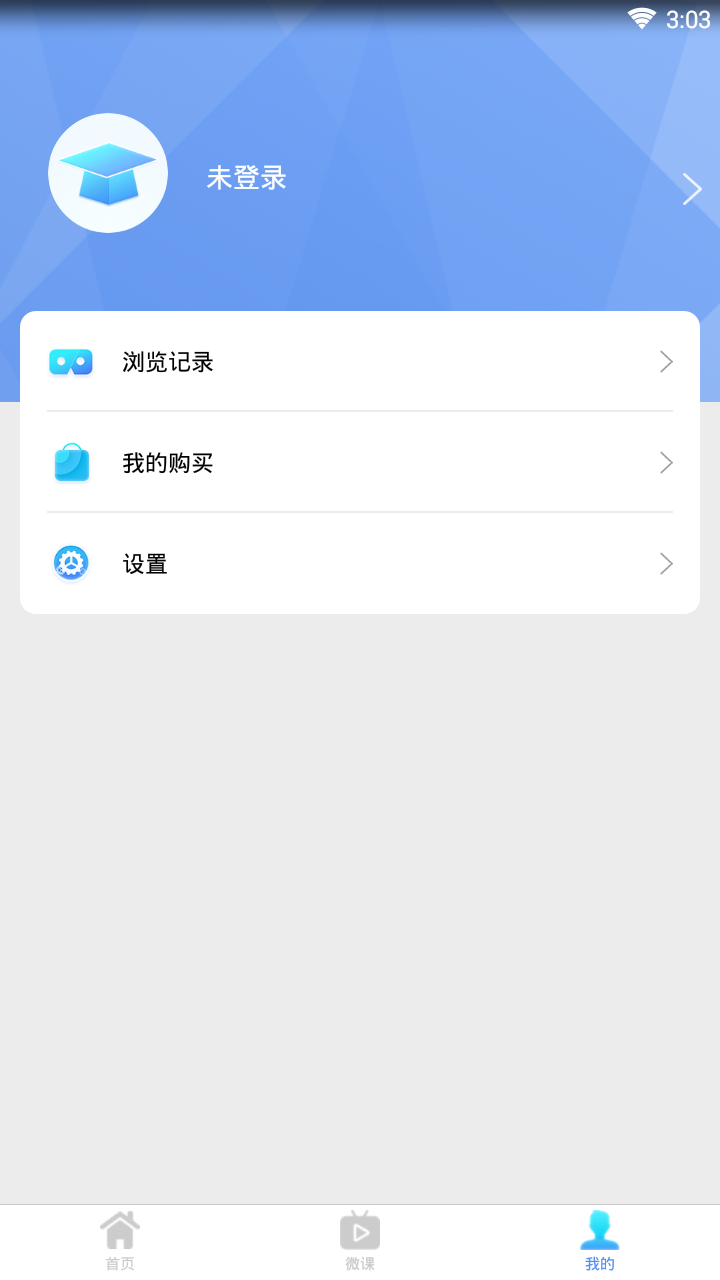Switch to the 首页 tab
Viewport: 720px width, 1280px height.
coord(120,1241)
